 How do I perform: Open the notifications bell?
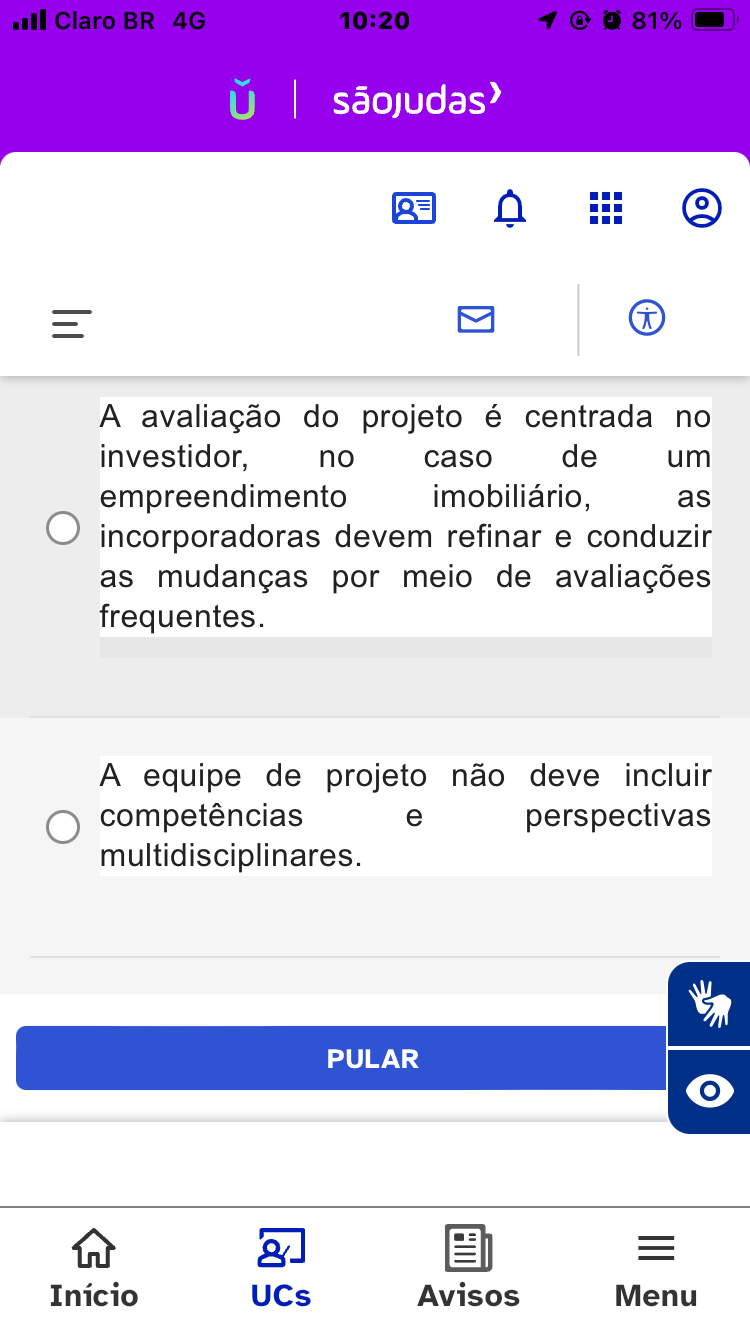coord(510,208)
